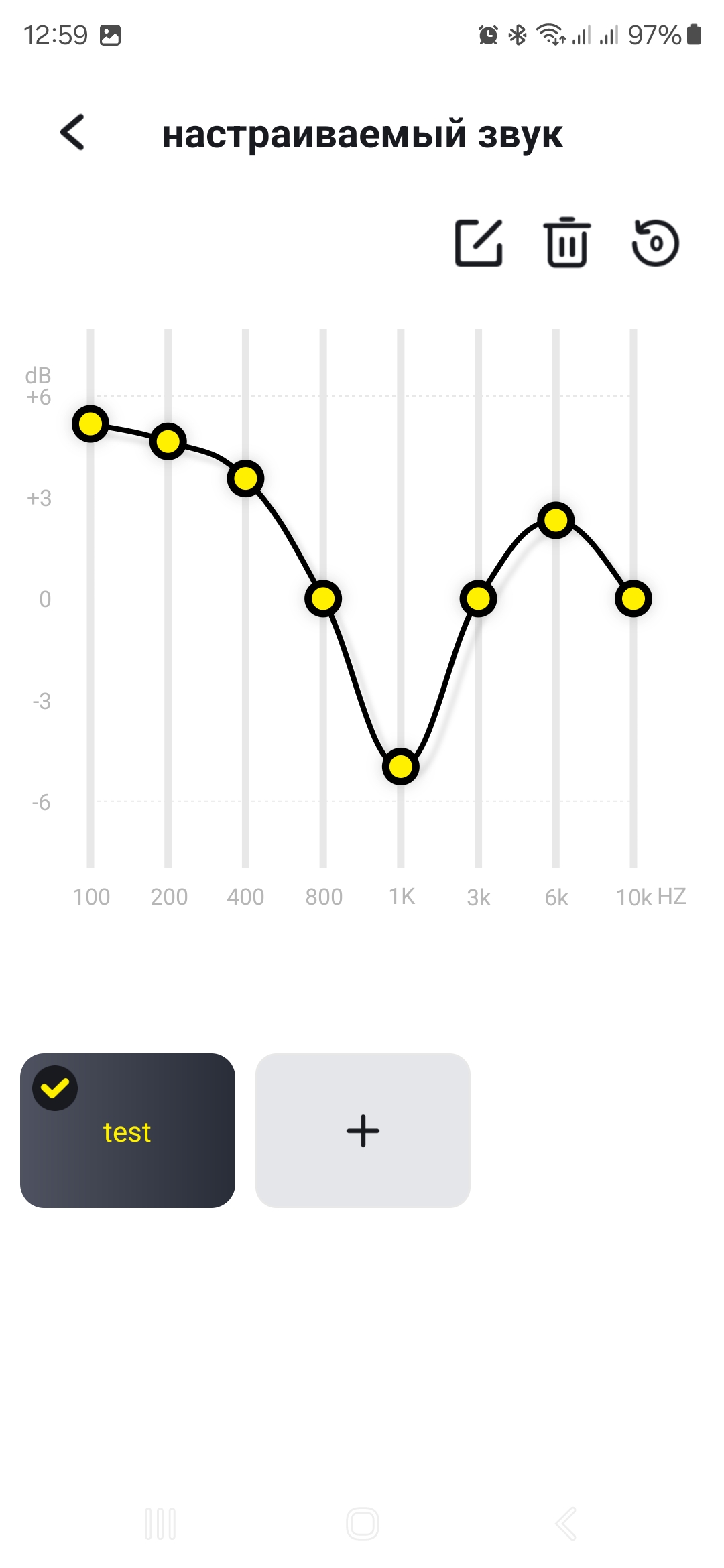Open recent apps from the navigation bar

click(x=160, y=1524)
